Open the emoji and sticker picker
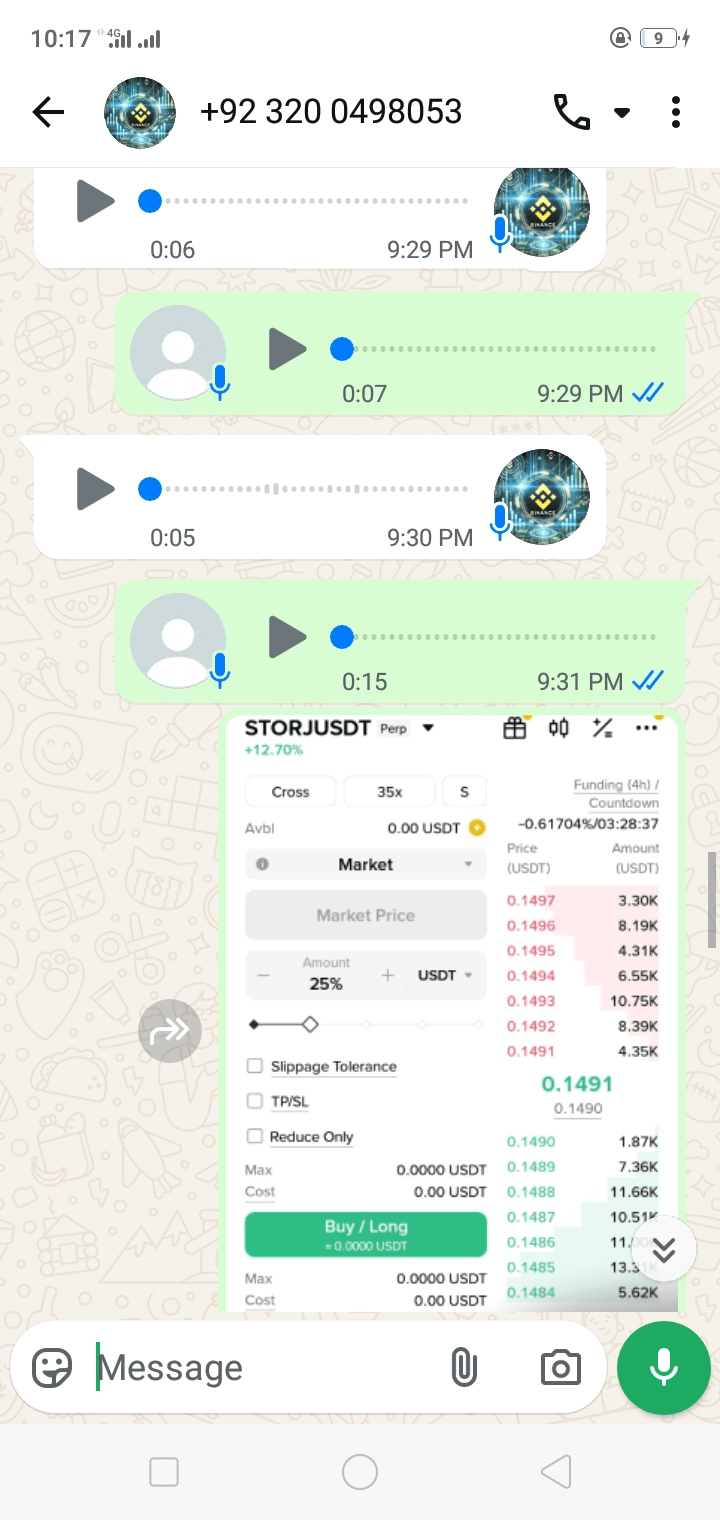Viewport: 720px width, 1520px height. tap(52, 1367)
